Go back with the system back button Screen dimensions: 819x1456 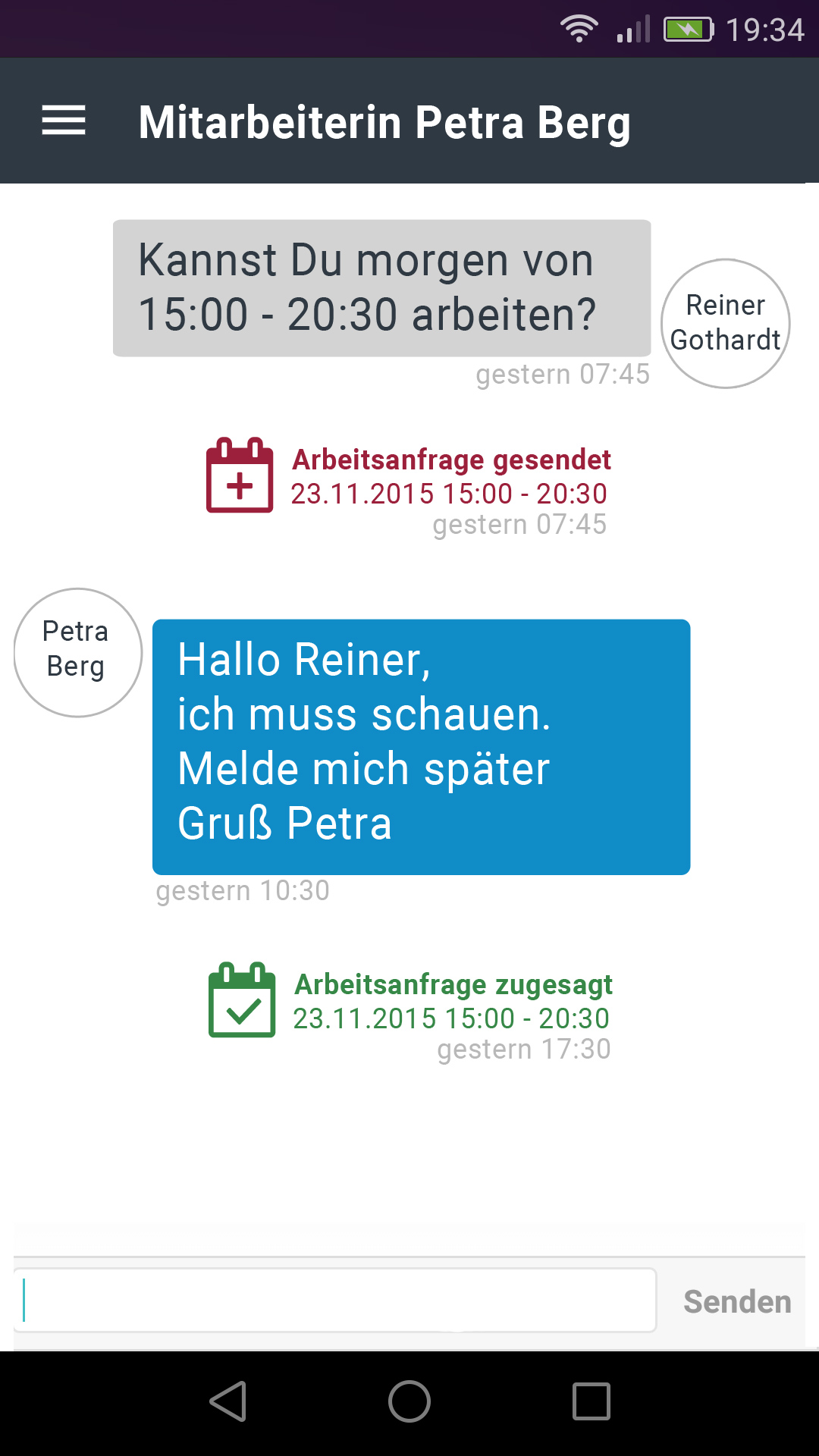228,1401
